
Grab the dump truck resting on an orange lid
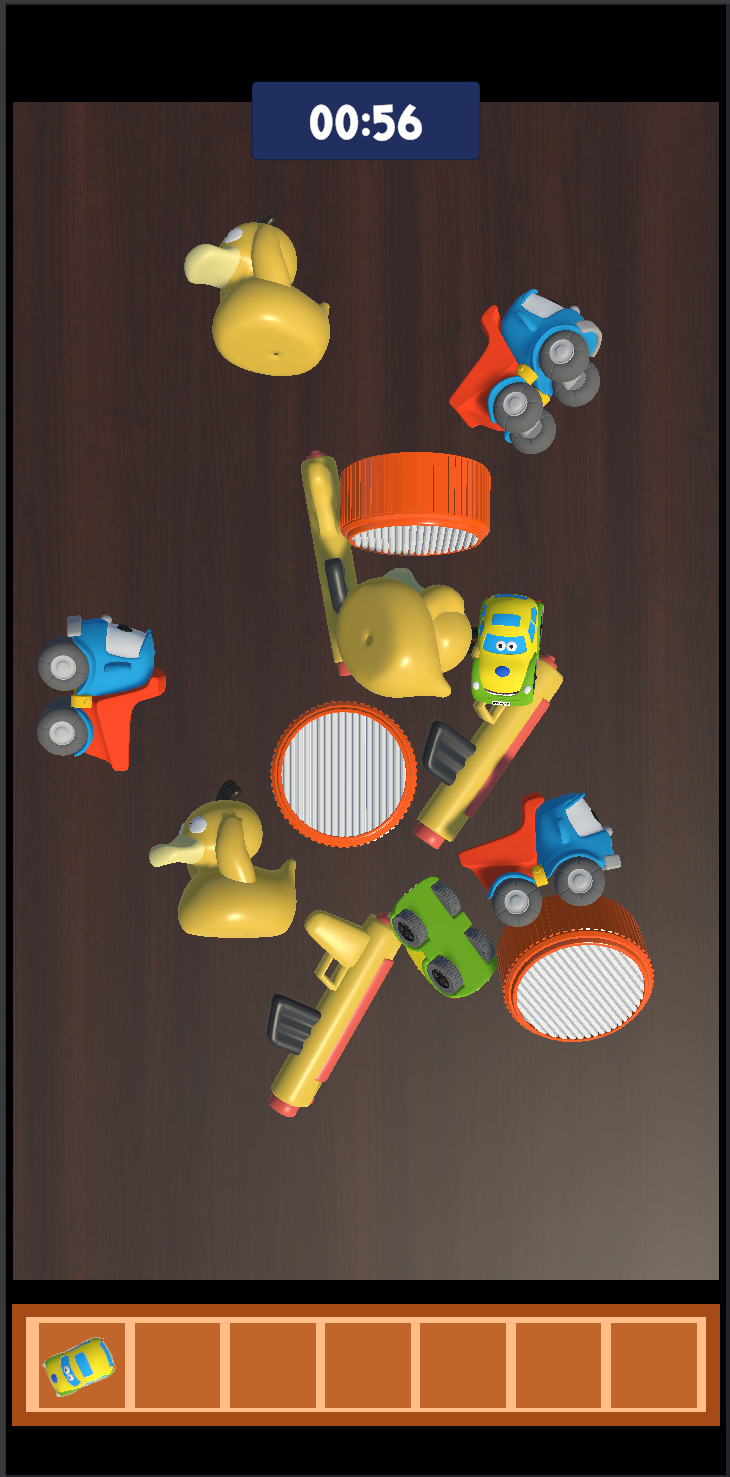(540, 853)
